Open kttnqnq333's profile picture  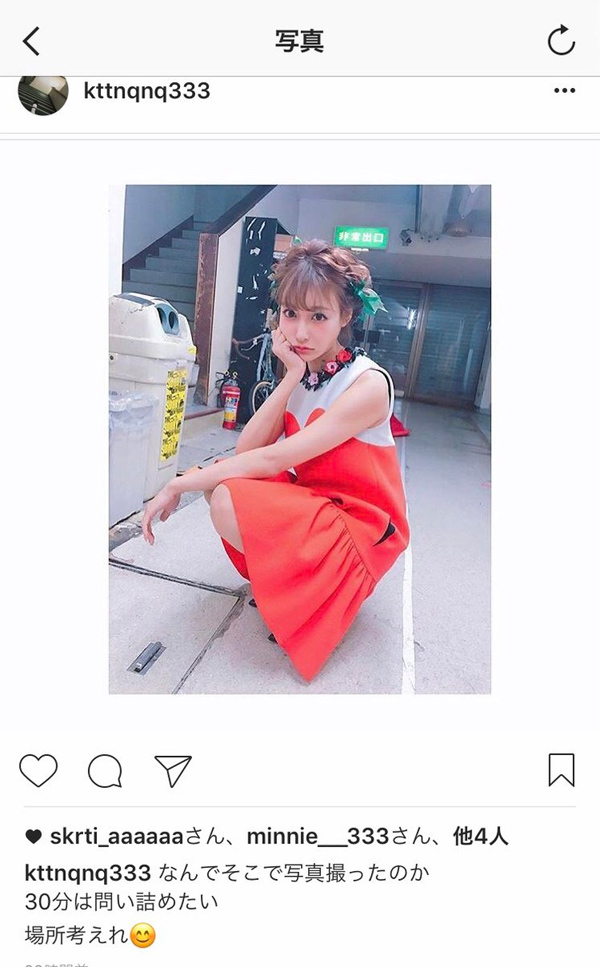point(44,93)
